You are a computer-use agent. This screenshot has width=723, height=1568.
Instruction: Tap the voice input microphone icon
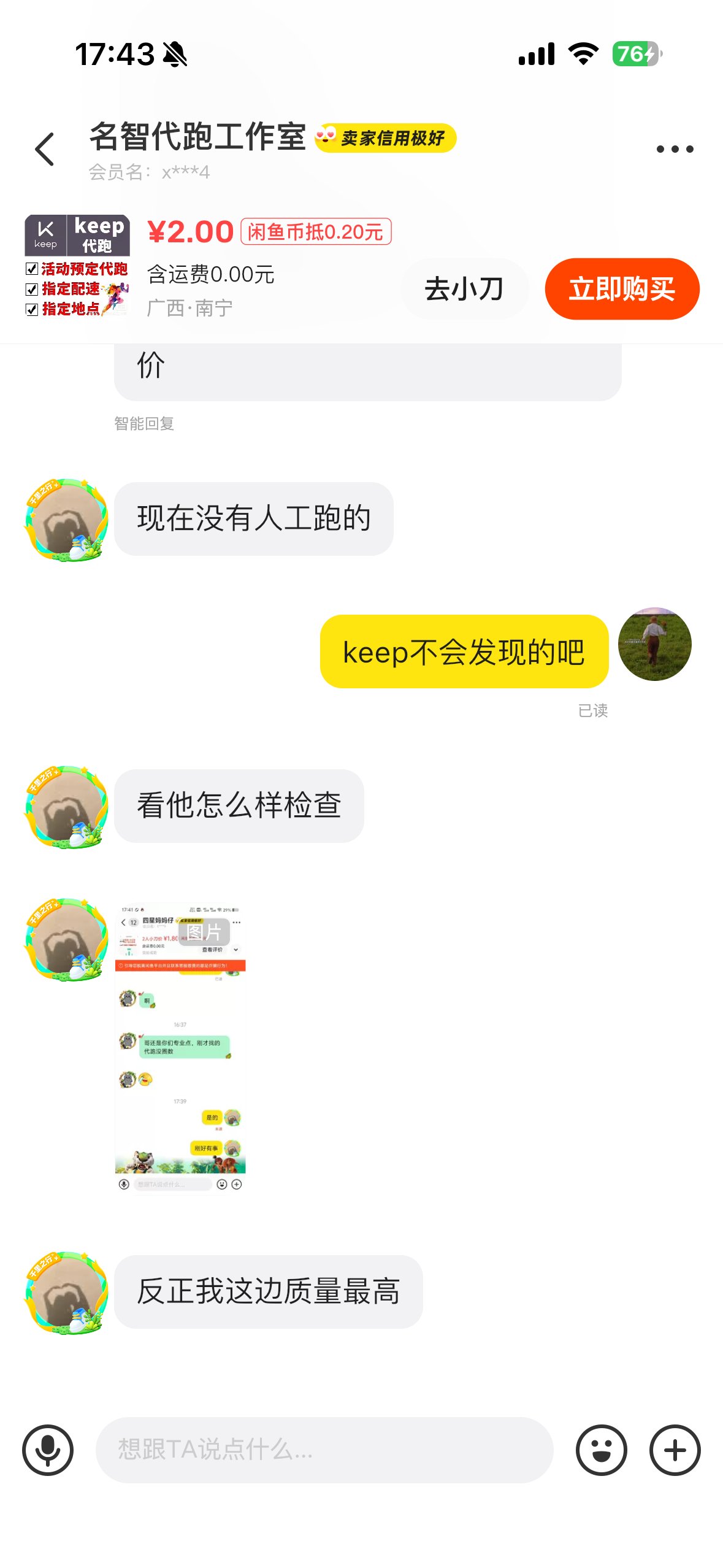coord(48,1450)
